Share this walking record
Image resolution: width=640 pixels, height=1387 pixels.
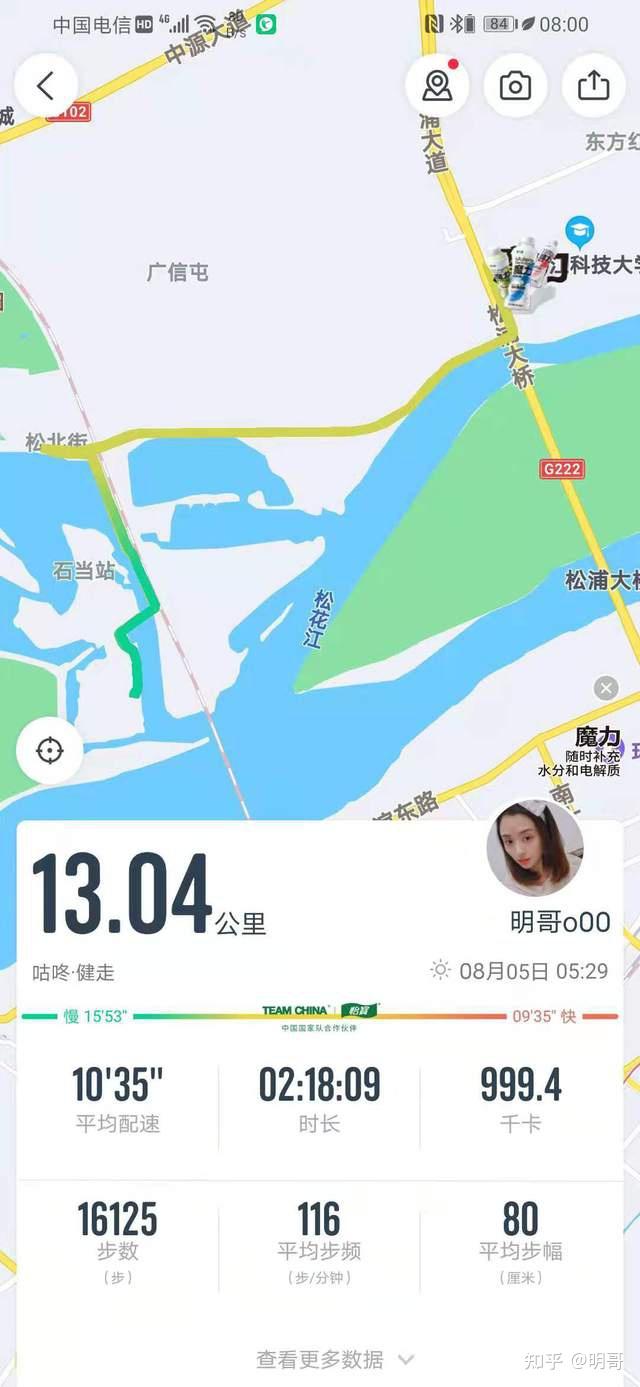pos(593,86)
